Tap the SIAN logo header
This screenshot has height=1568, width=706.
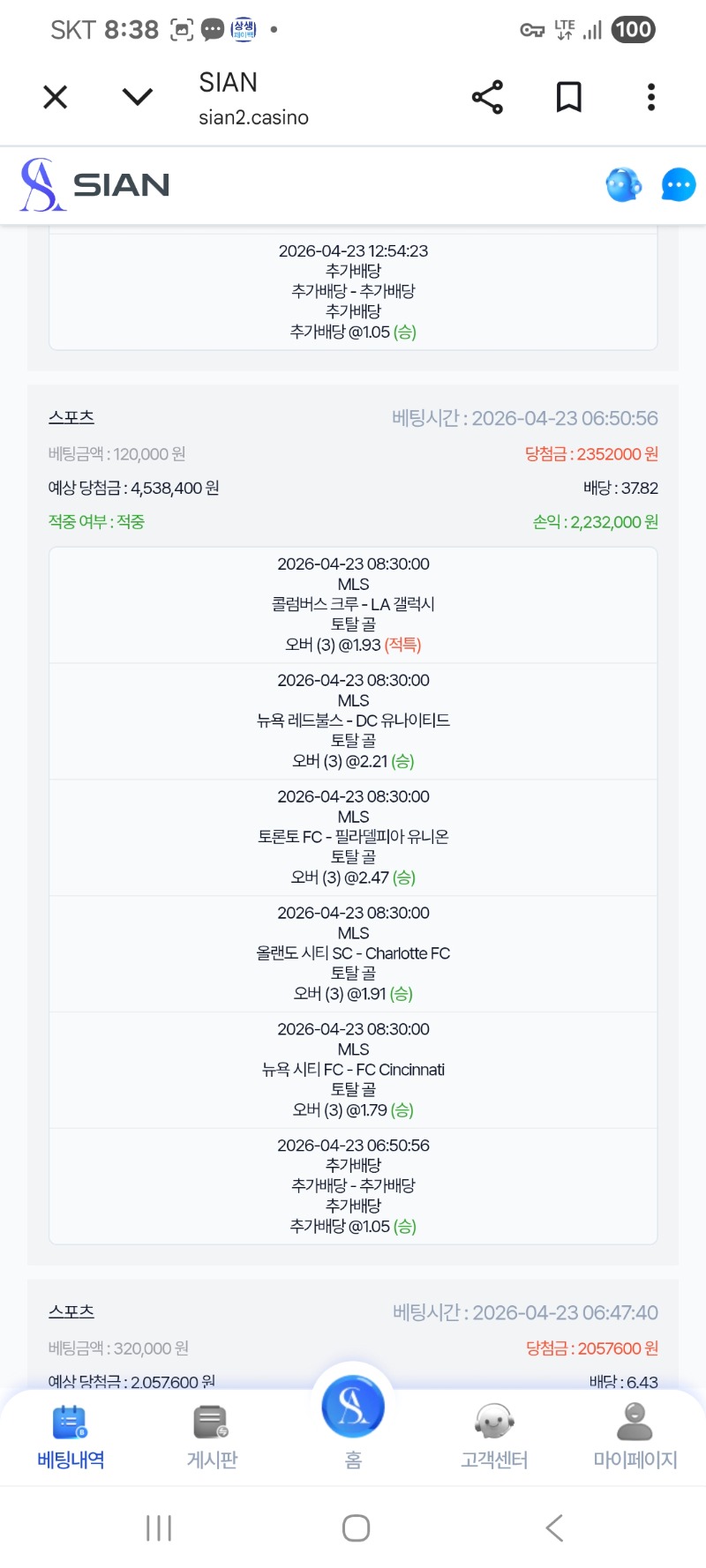(x=95, y=185)
